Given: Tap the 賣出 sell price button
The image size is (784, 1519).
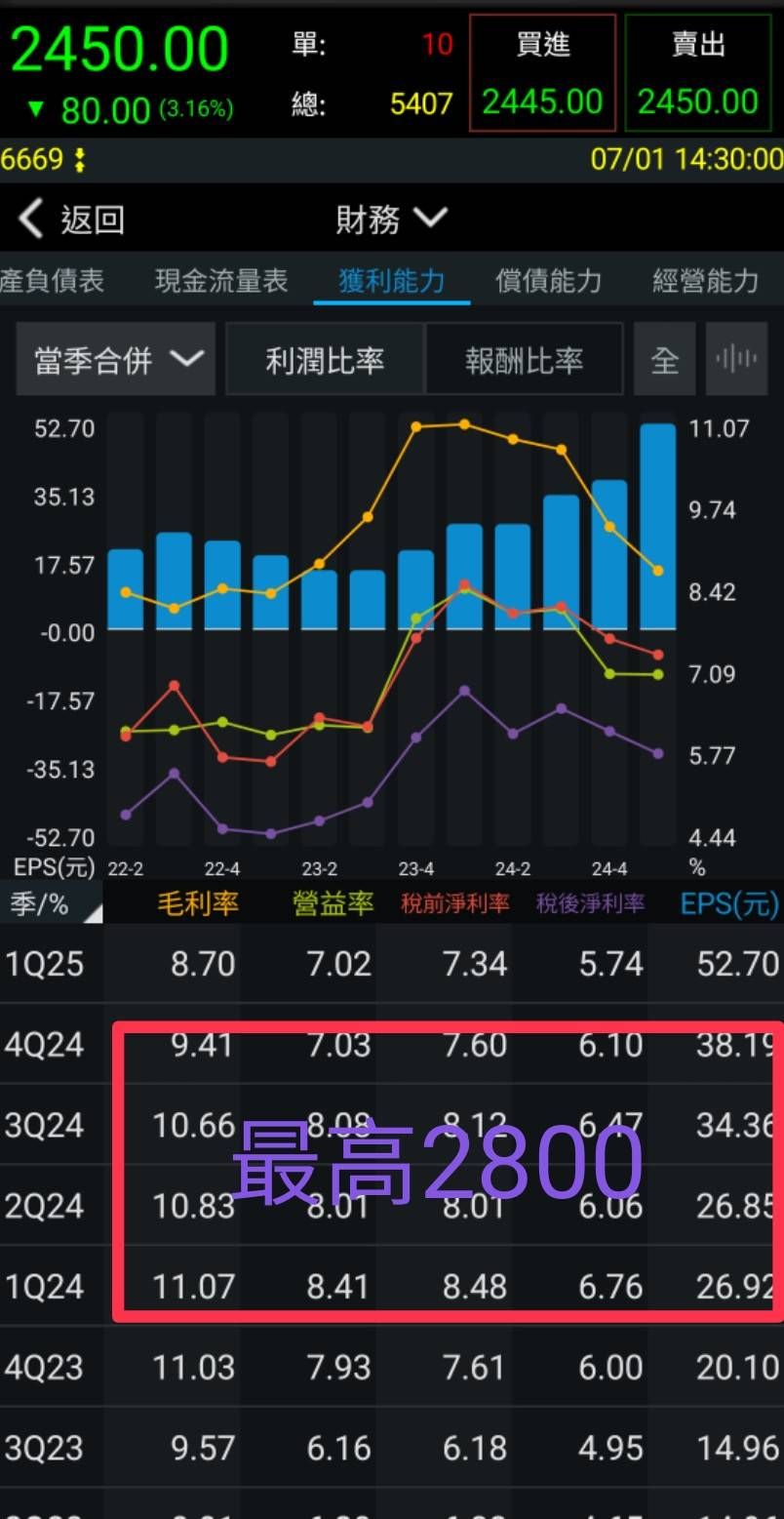Looking at the screenshot, I should click(x=698, y=73).
